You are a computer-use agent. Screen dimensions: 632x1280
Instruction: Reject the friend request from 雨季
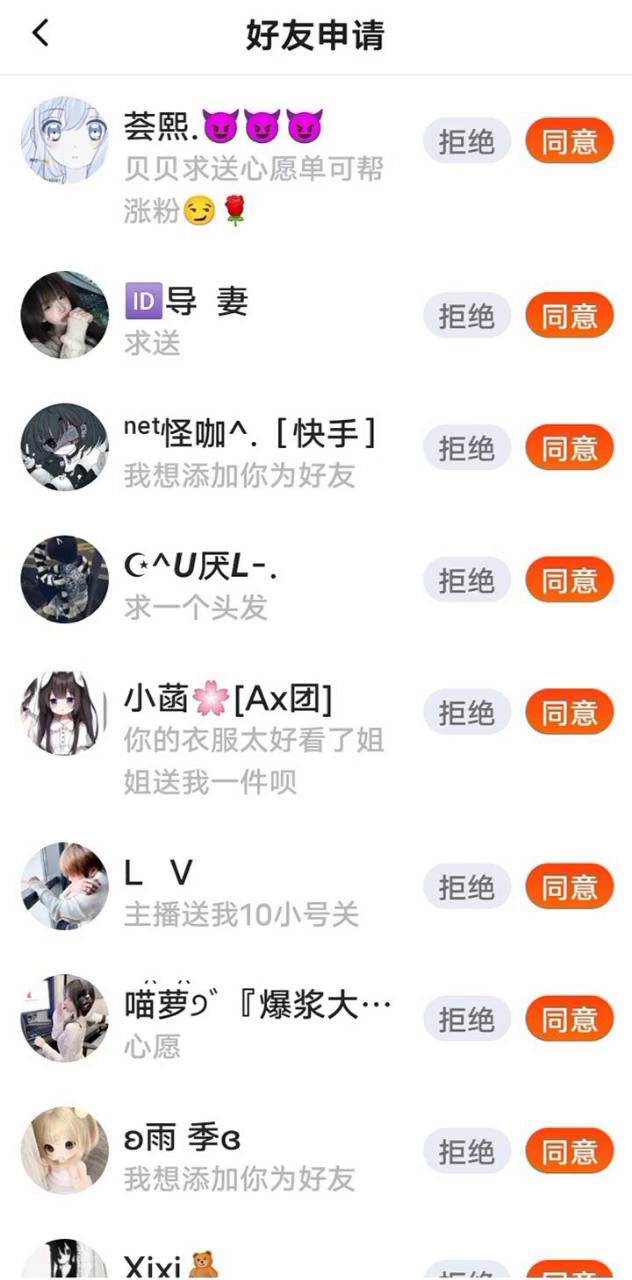(x=466, y=1151)
